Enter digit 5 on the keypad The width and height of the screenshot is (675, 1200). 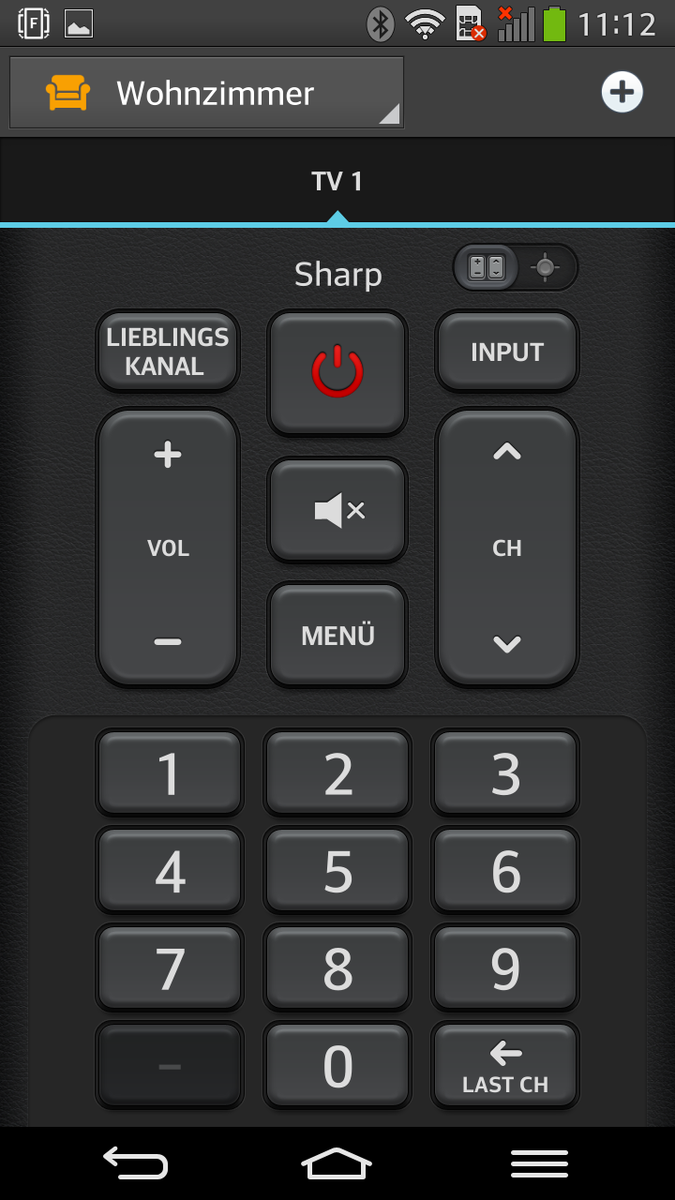point(337,871)
